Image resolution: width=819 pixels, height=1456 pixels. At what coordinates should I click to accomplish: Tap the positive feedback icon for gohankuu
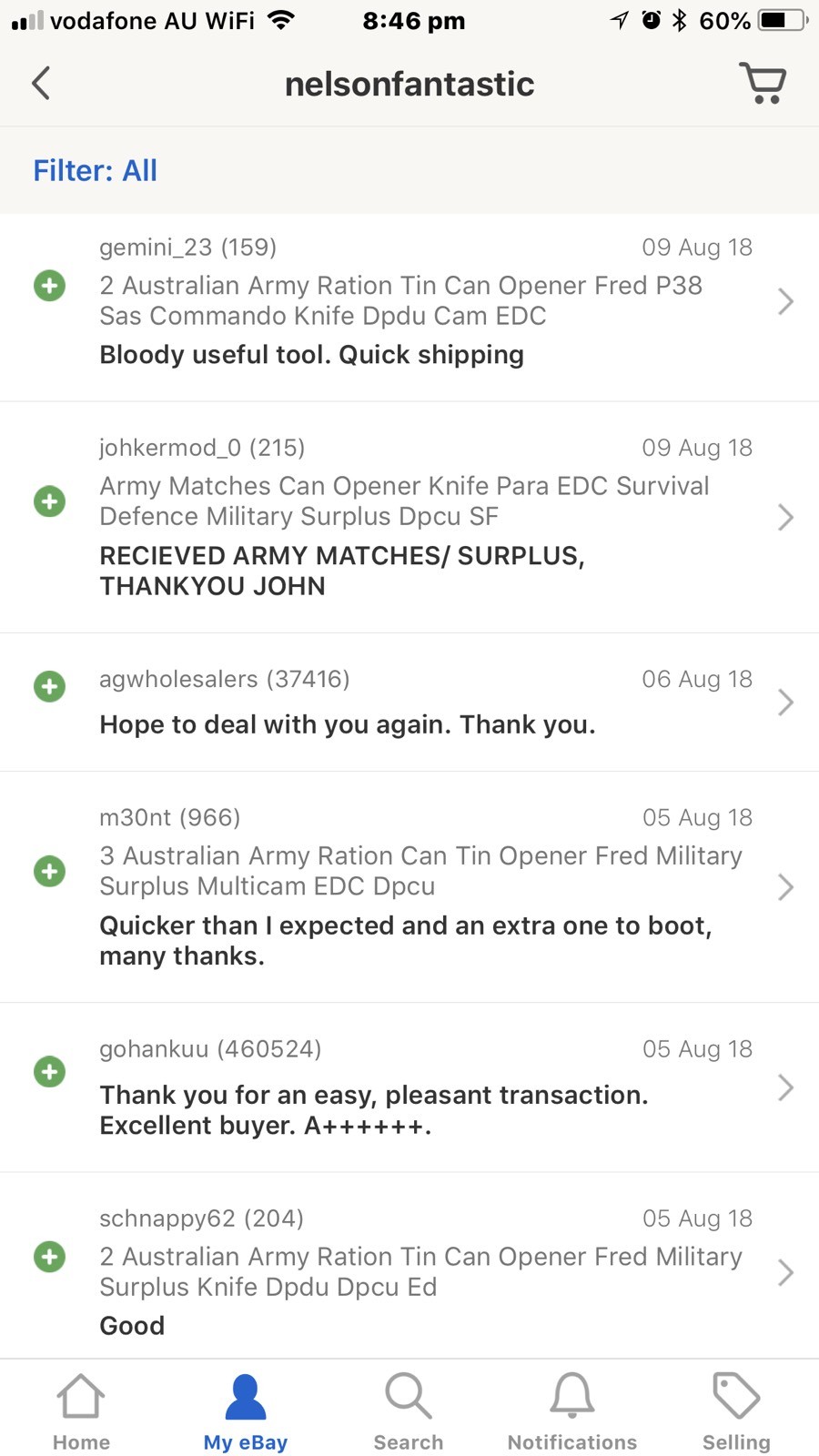pos(49,1072)
